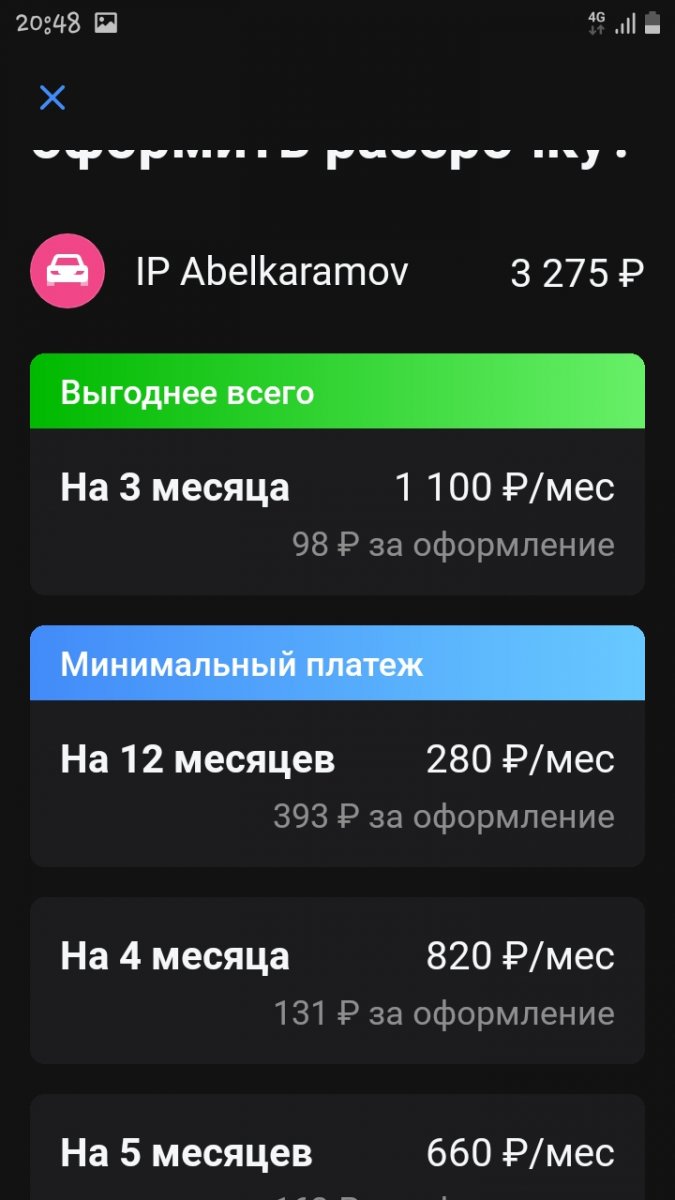This screenshot has width=675, height=1200.
Task: Select the 5-month plan at 660 ₽/мес
Action: (x=337, y=1147)
